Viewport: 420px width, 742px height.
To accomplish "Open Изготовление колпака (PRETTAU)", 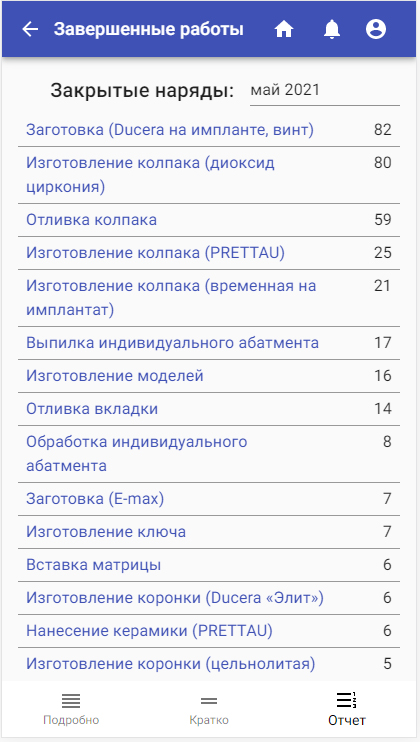I will point(156,253).
